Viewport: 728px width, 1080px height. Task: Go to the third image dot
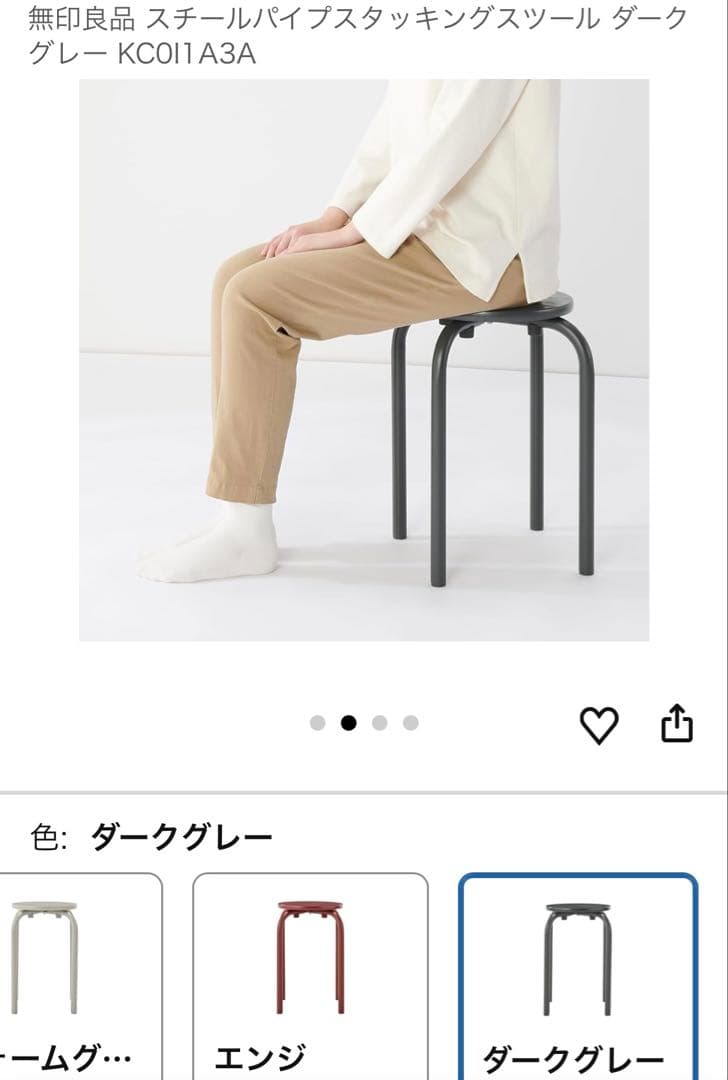coord(380,723)
